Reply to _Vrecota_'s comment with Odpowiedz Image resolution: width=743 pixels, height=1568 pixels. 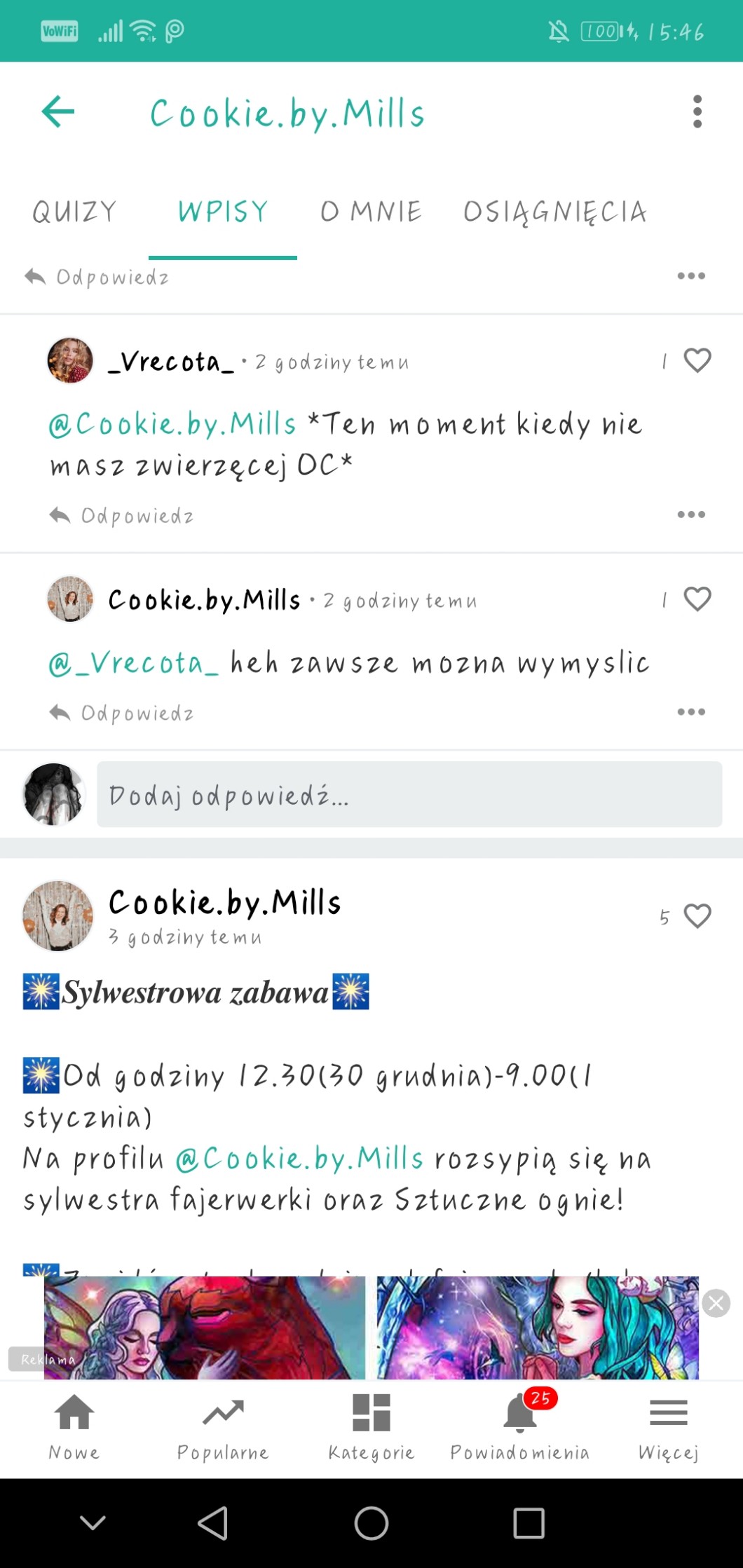[x=123, y=516]
